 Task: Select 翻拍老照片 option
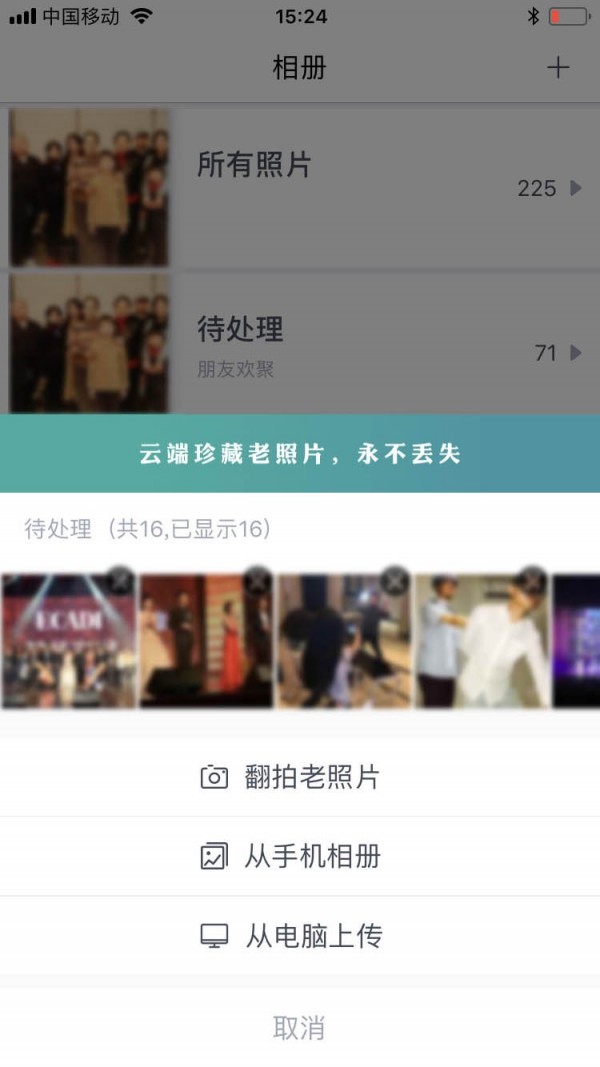(x=300, y=777)
